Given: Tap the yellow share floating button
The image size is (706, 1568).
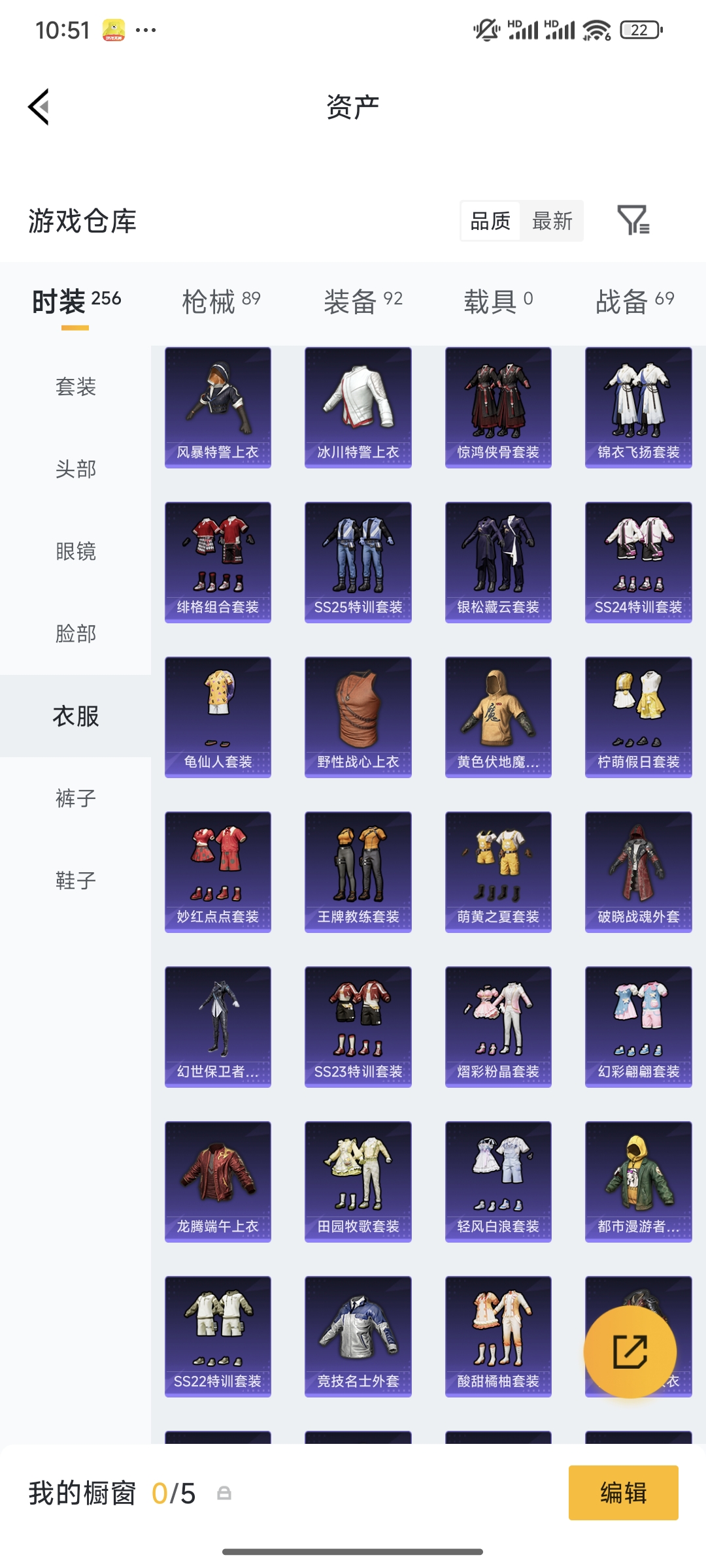Looking at the screenshot, I should [x=630, y=1352].
